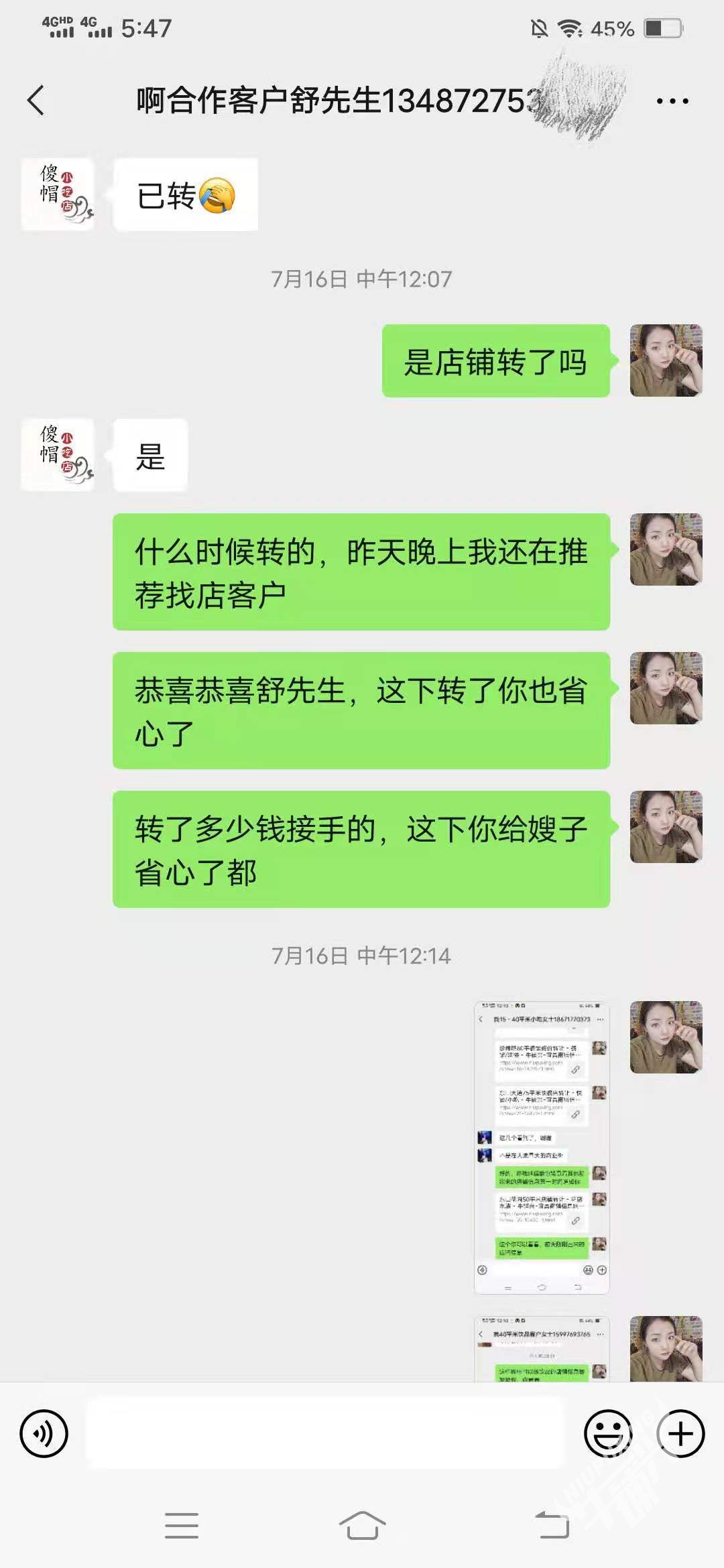This screenshot has width=724, height=1568.
Task: Open the chat info overflow menu
Action: [x=672, y=101]
